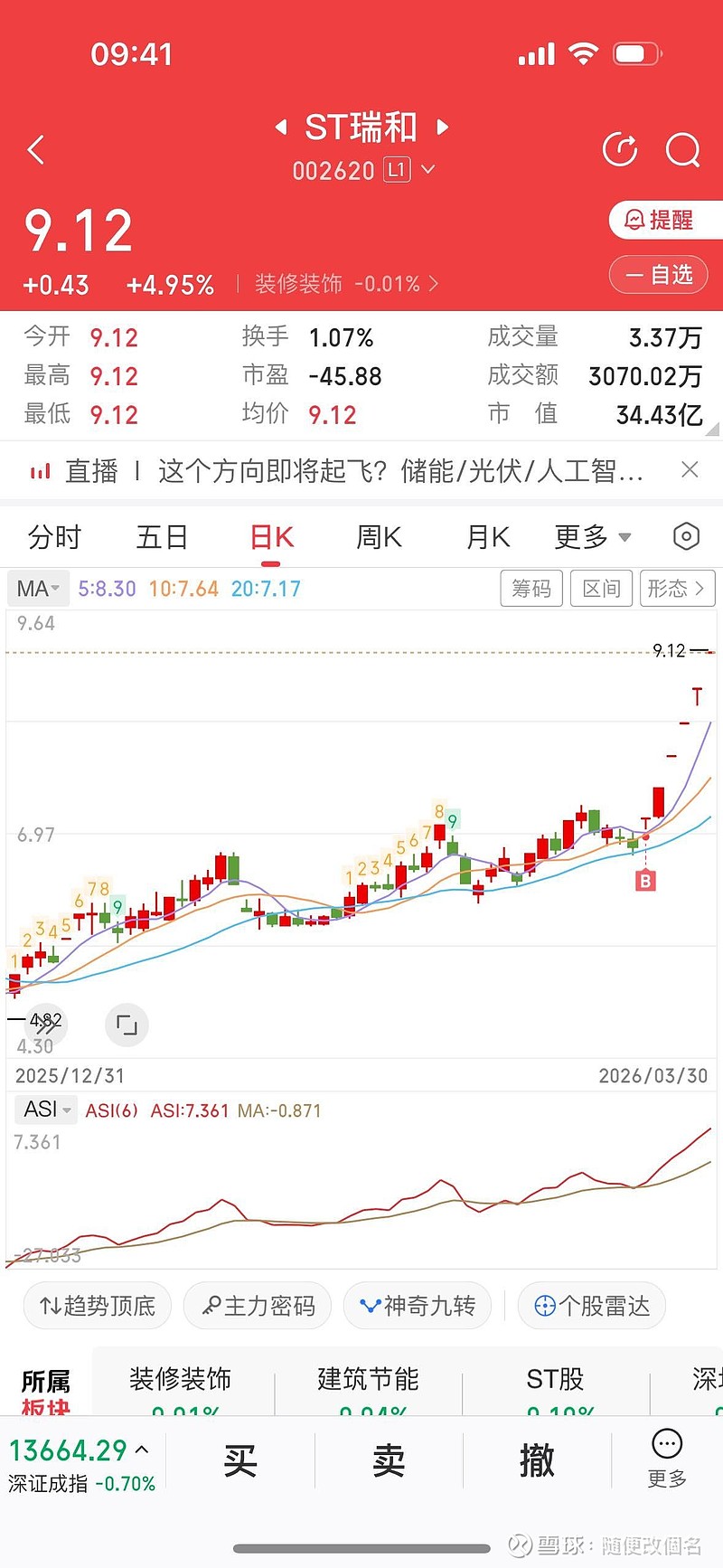Tap the 筹码 chip button
The height and width of the screenshot is (1568, 723).
tap(531, 589)
